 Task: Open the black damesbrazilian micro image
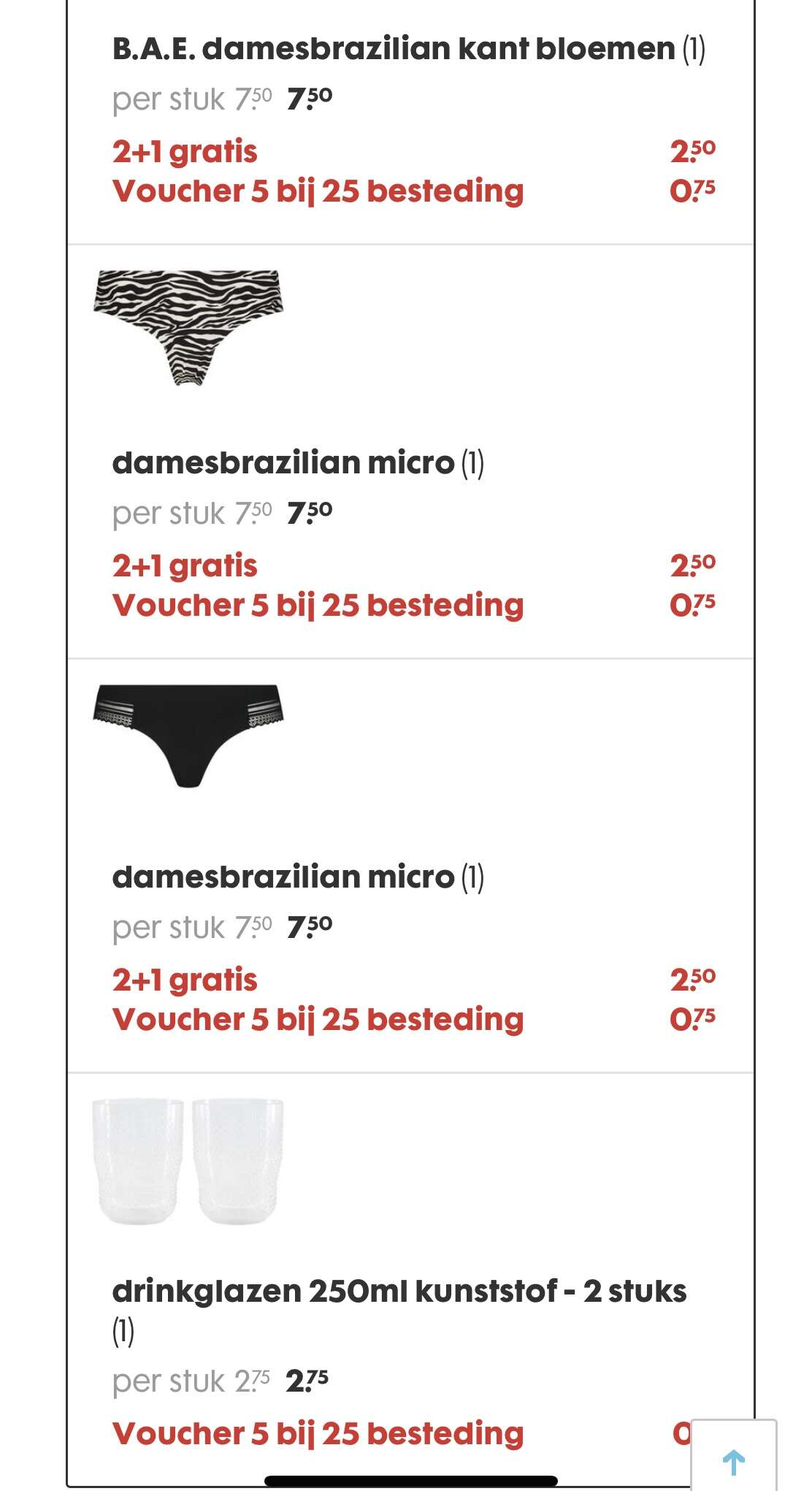click(x=188, y=736)
